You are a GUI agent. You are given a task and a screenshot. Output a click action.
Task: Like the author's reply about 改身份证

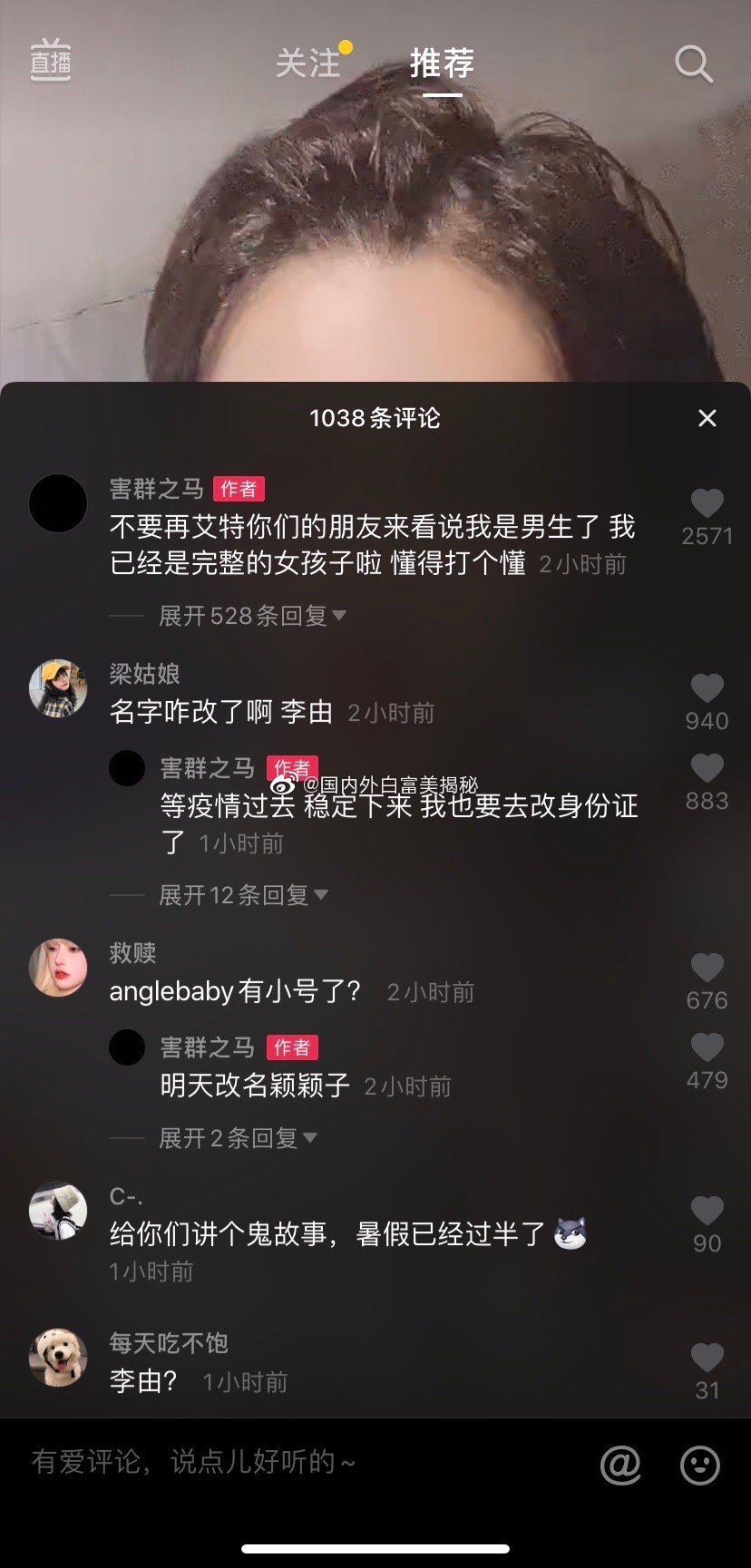[x=707, y=769]
